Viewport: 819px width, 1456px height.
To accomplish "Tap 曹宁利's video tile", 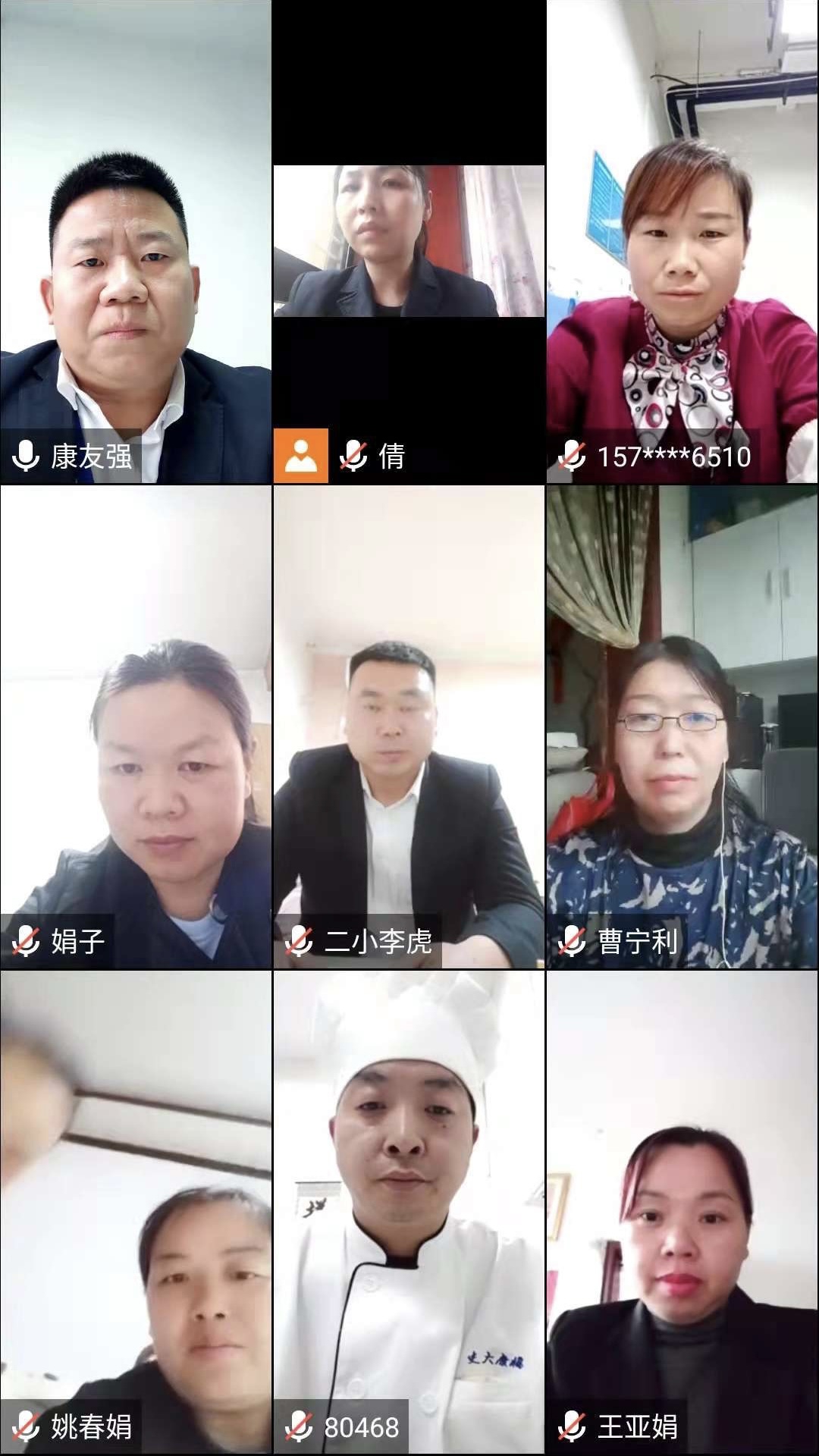I will pos(682,728).
